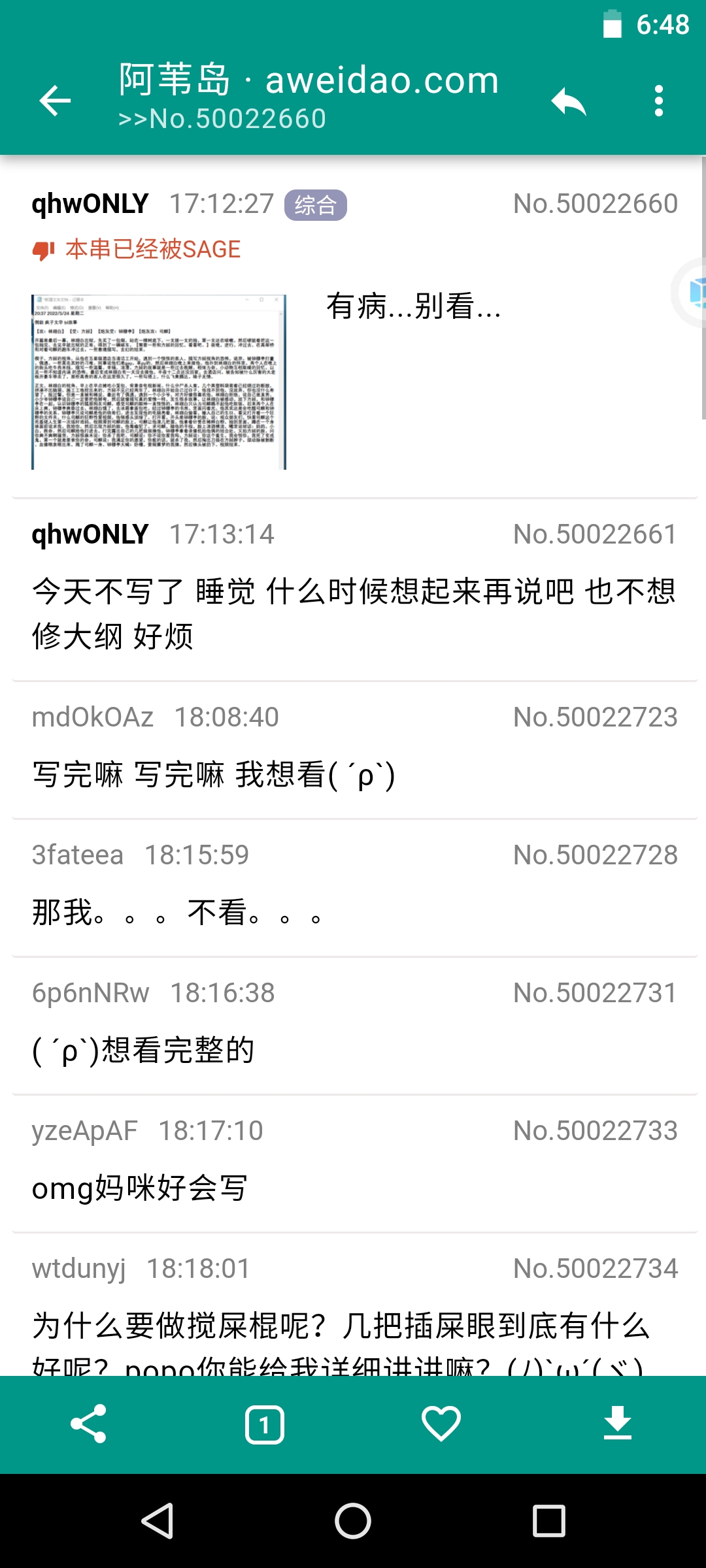The width and height of the screenshot is (706, 1568).
Task: Reply to thread No.50022660
Action: point(568,101)
